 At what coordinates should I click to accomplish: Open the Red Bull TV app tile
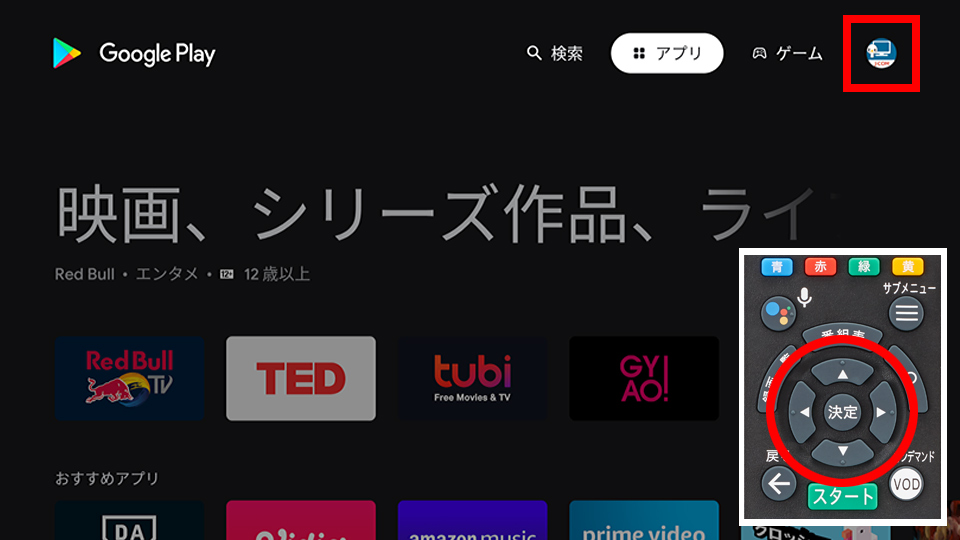130,378
